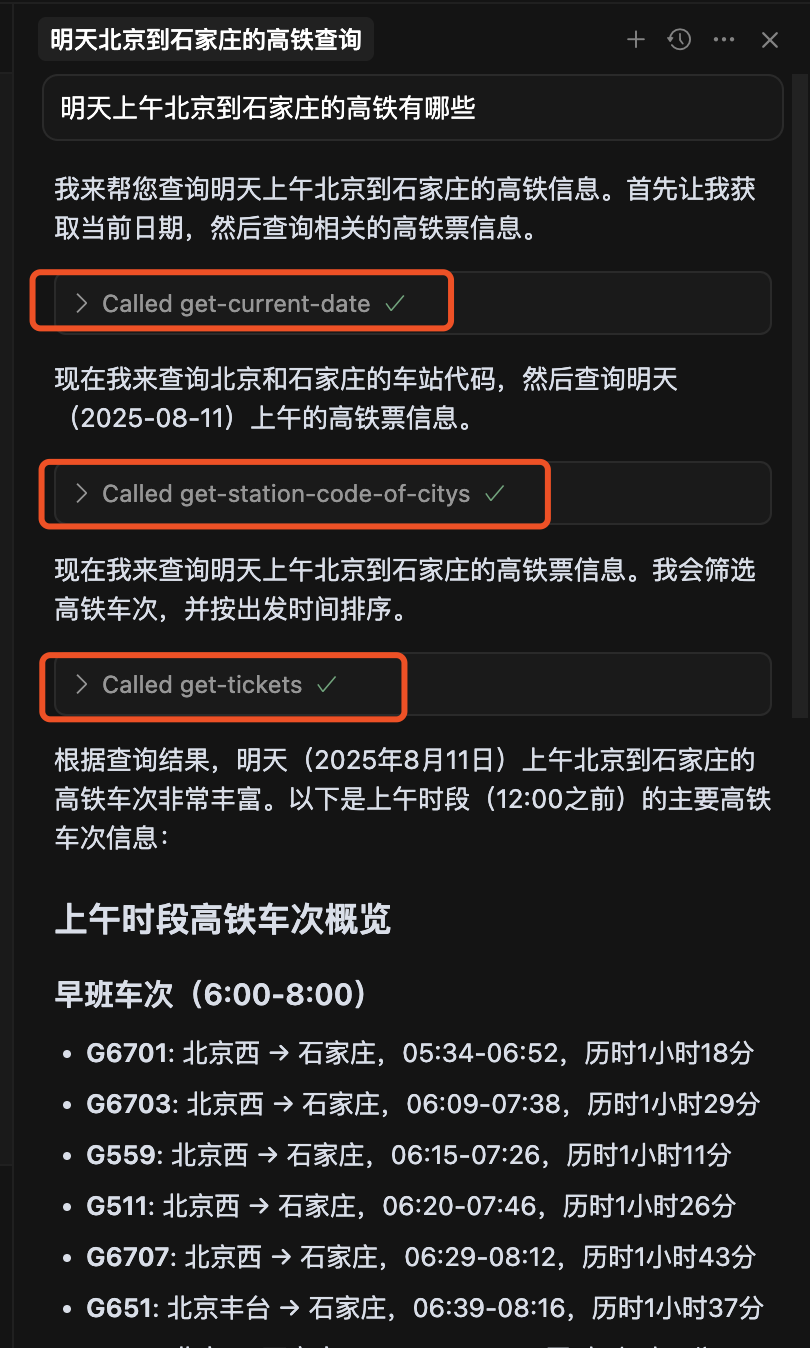This screenshot has width=810, height=1348.
Task: Start a new chat with the plus icon
Action: point(636,40)
